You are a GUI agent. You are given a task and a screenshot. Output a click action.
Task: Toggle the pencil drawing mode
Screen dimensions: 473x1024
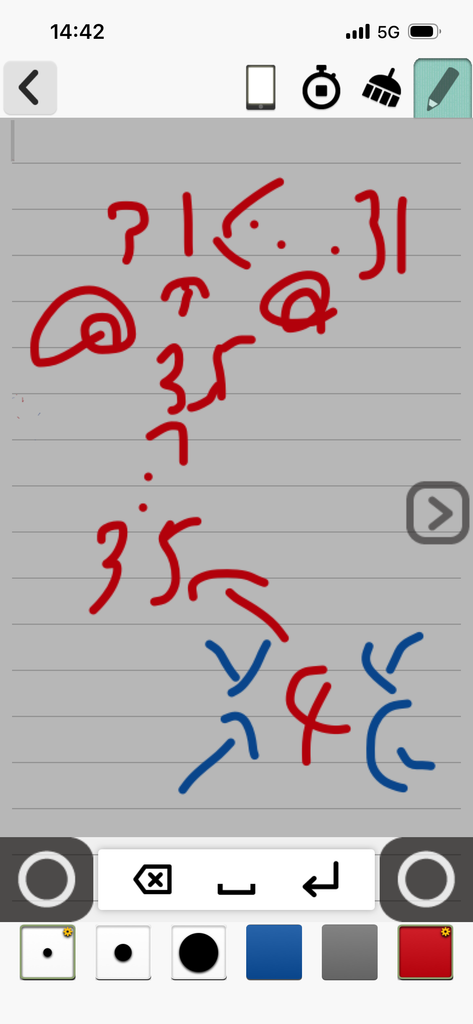tap(442, 88)
